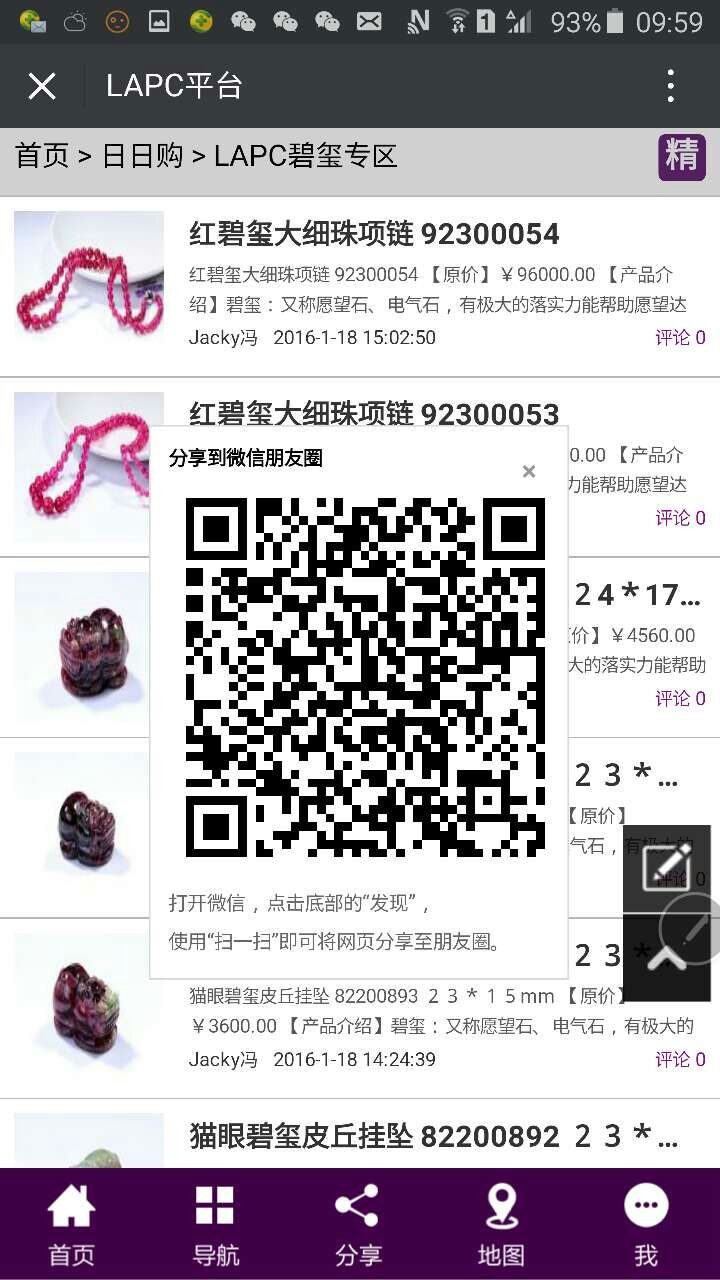This screenshot has width=720, height=1280.
Task: Open the overflow menu
Action: 671,86
